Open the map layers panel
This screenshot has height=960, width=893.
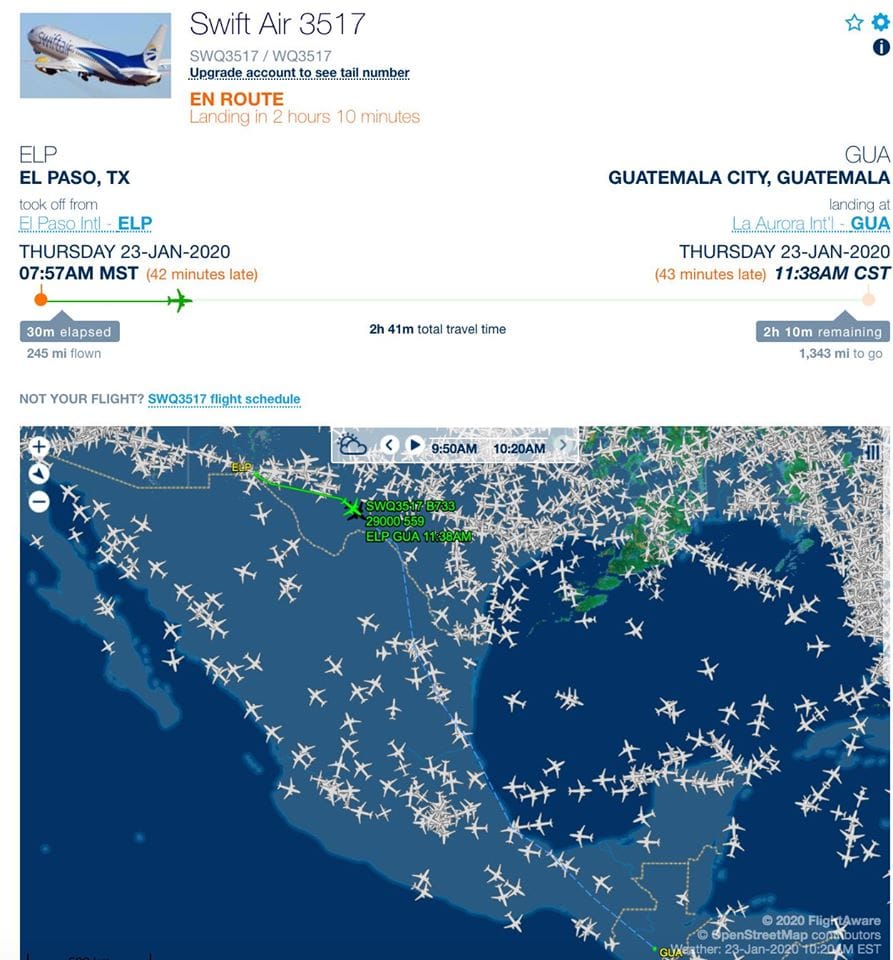point(872,452)
